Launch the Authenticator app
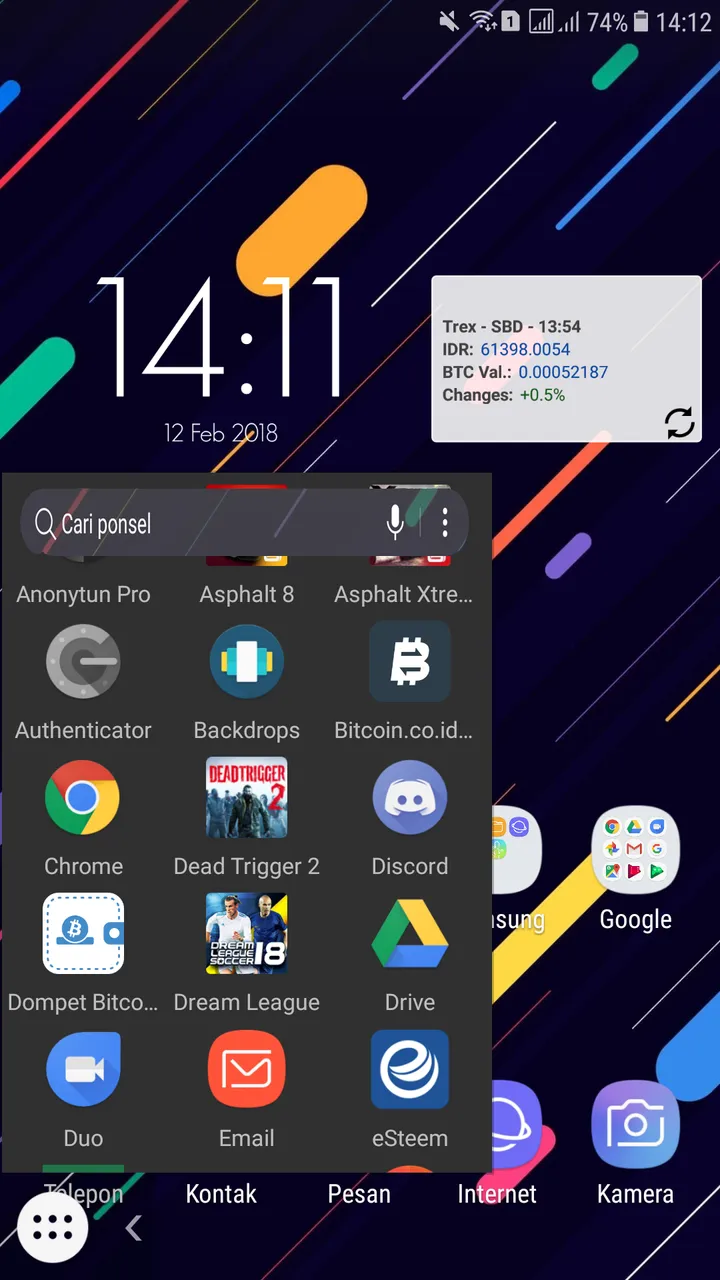Image resolution: width=720 pixels, height=1280 pixels. (83, 662)
